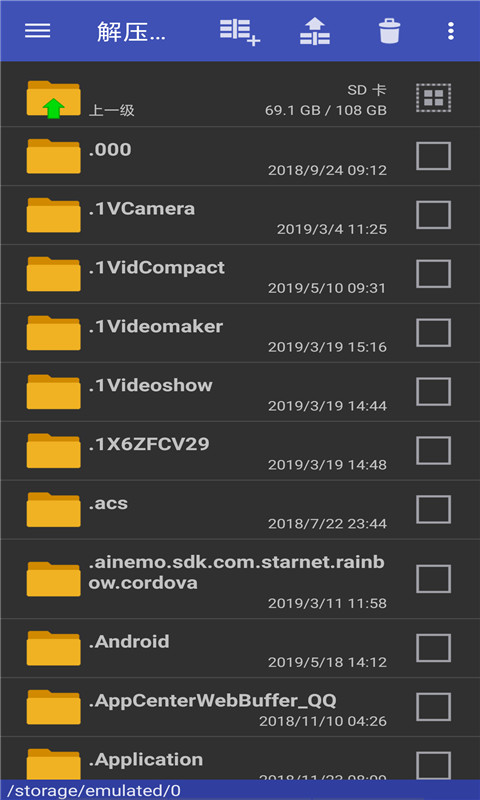Select the checkbox for .000
This screenshot has width=480, height=800.
point(433,156)
